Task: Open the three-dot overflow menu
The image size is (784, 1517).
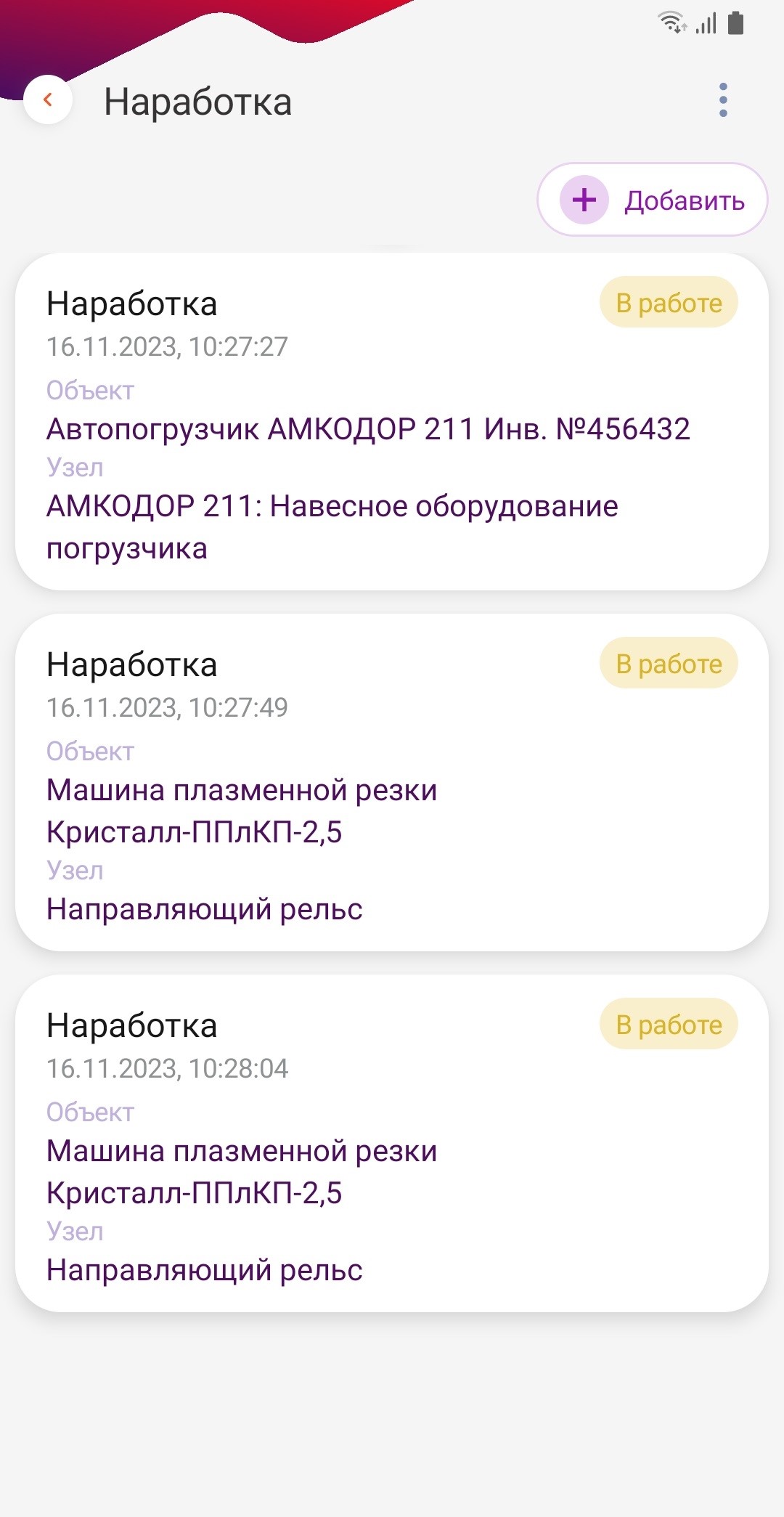Action: 723,100
